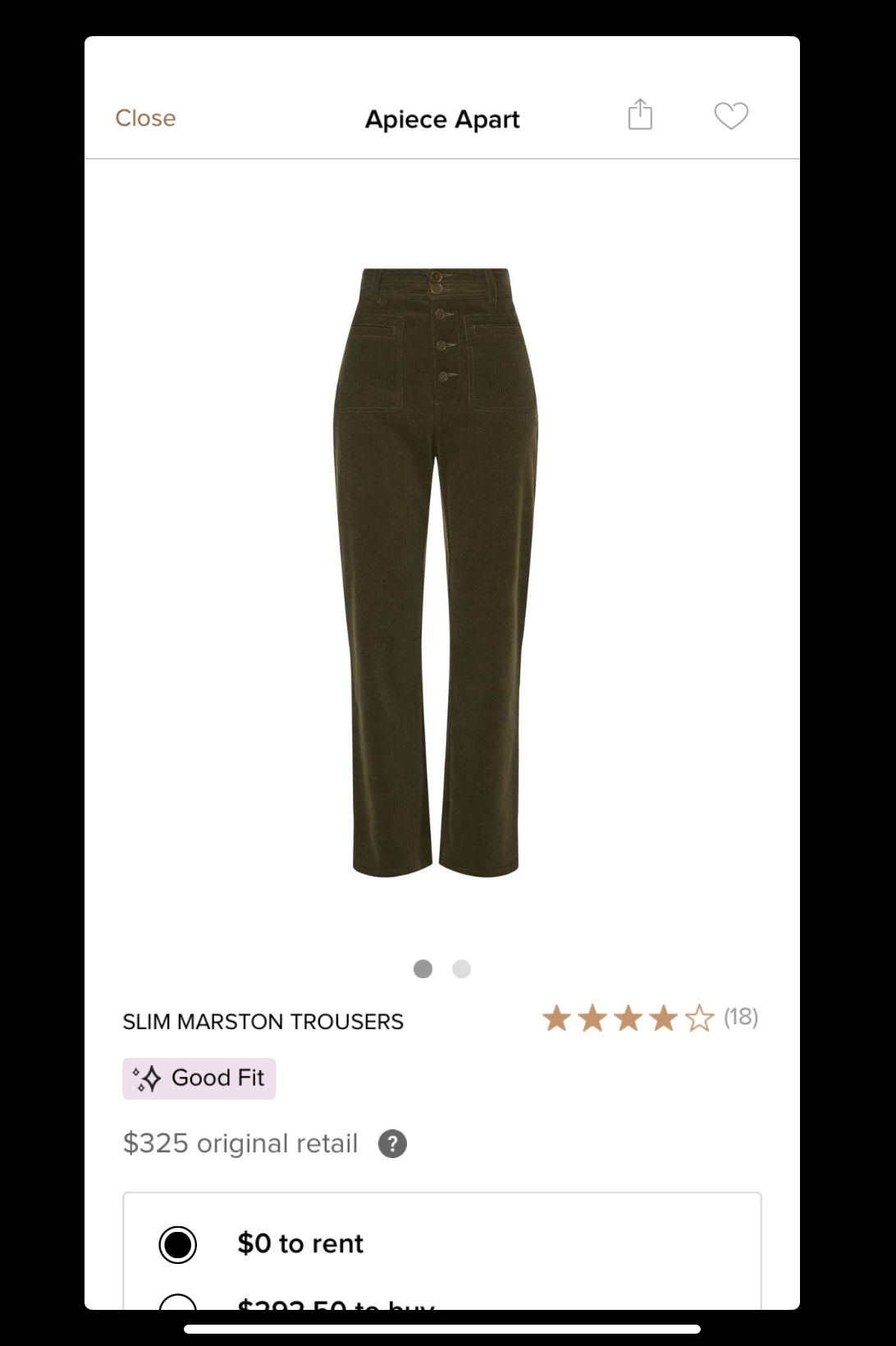The width and height of the screenshot is (896, 1346).
Task: Jump to second product photo dot
Action: click(462, 969)
